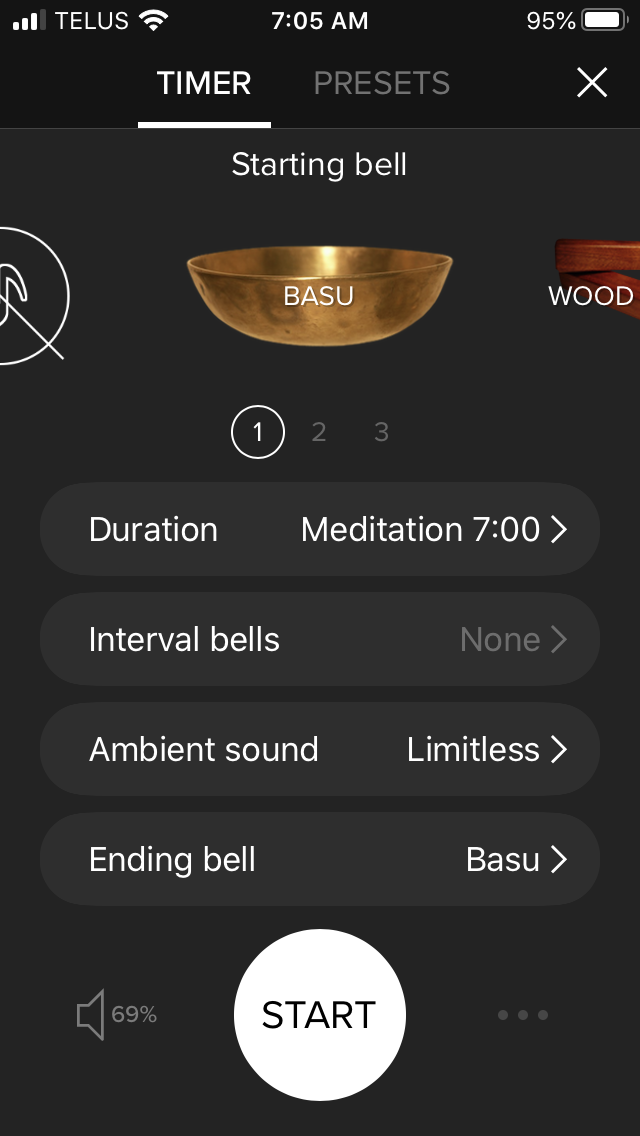The height and width of the screenshot is (1136, 640).
Task: Adjust the 69% volume control
Action: tap(117, 1015)
